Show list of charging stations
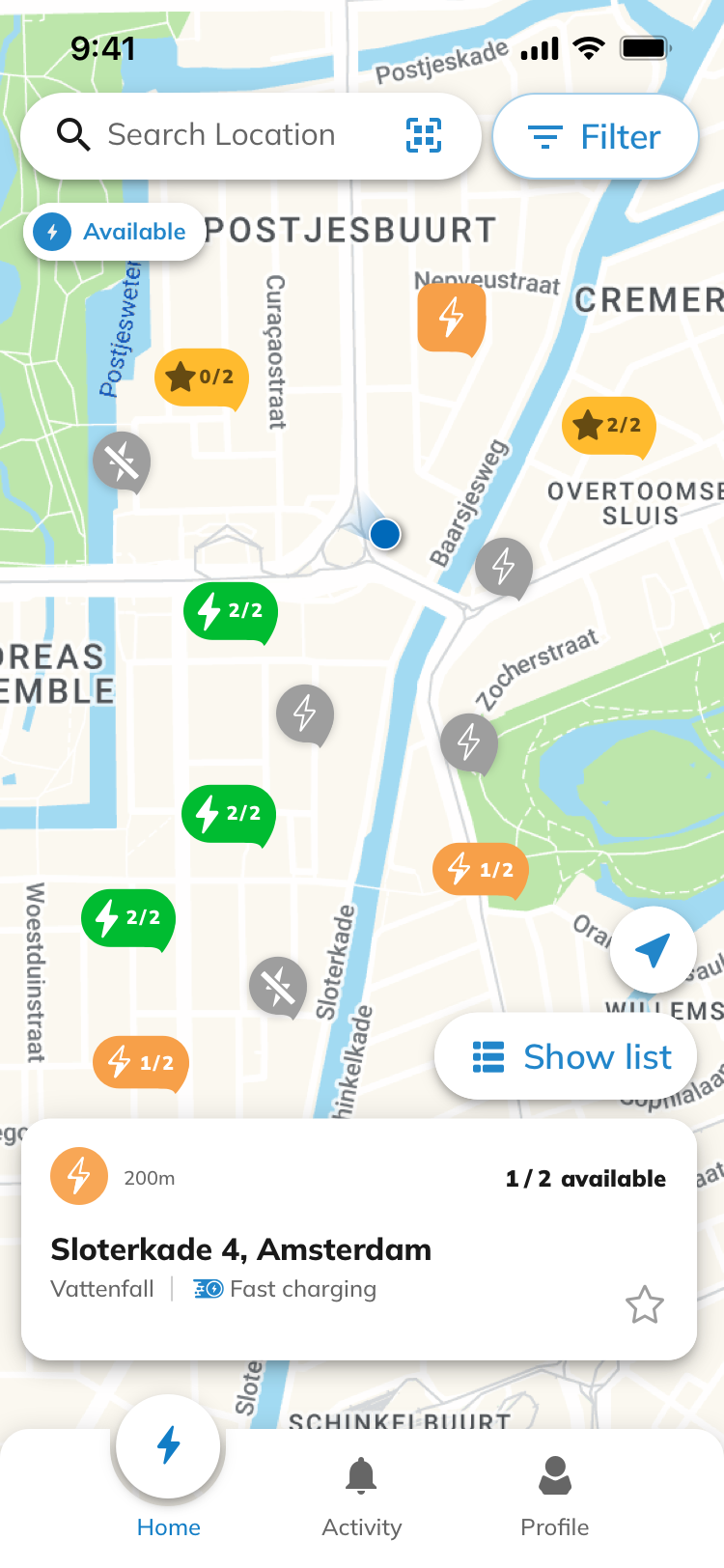 566,1057
